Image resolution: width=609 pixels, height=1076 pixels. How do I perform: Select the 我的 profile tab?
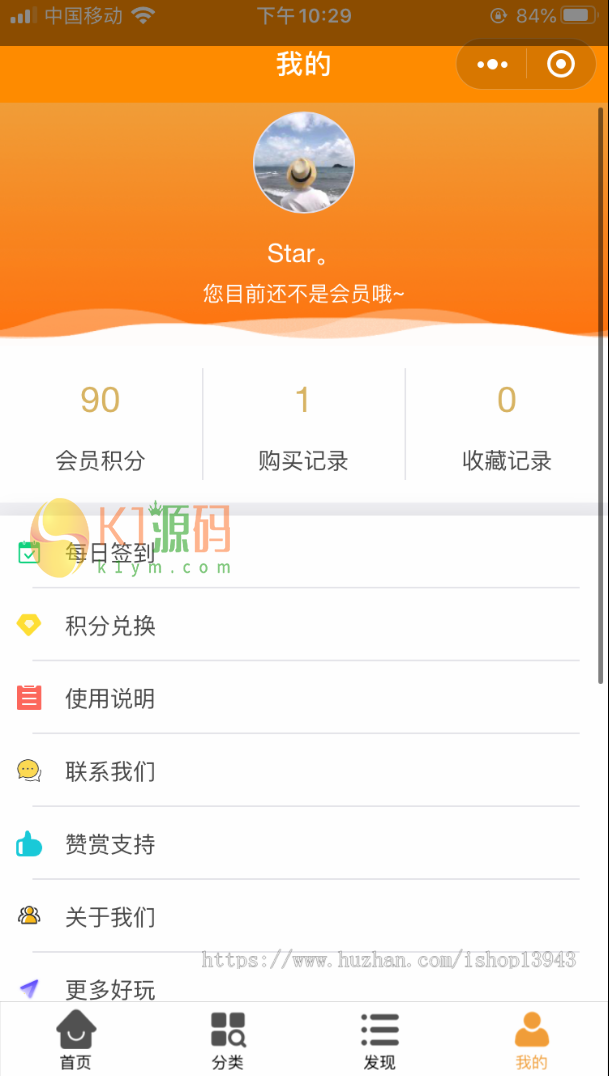coord(532,1040)
